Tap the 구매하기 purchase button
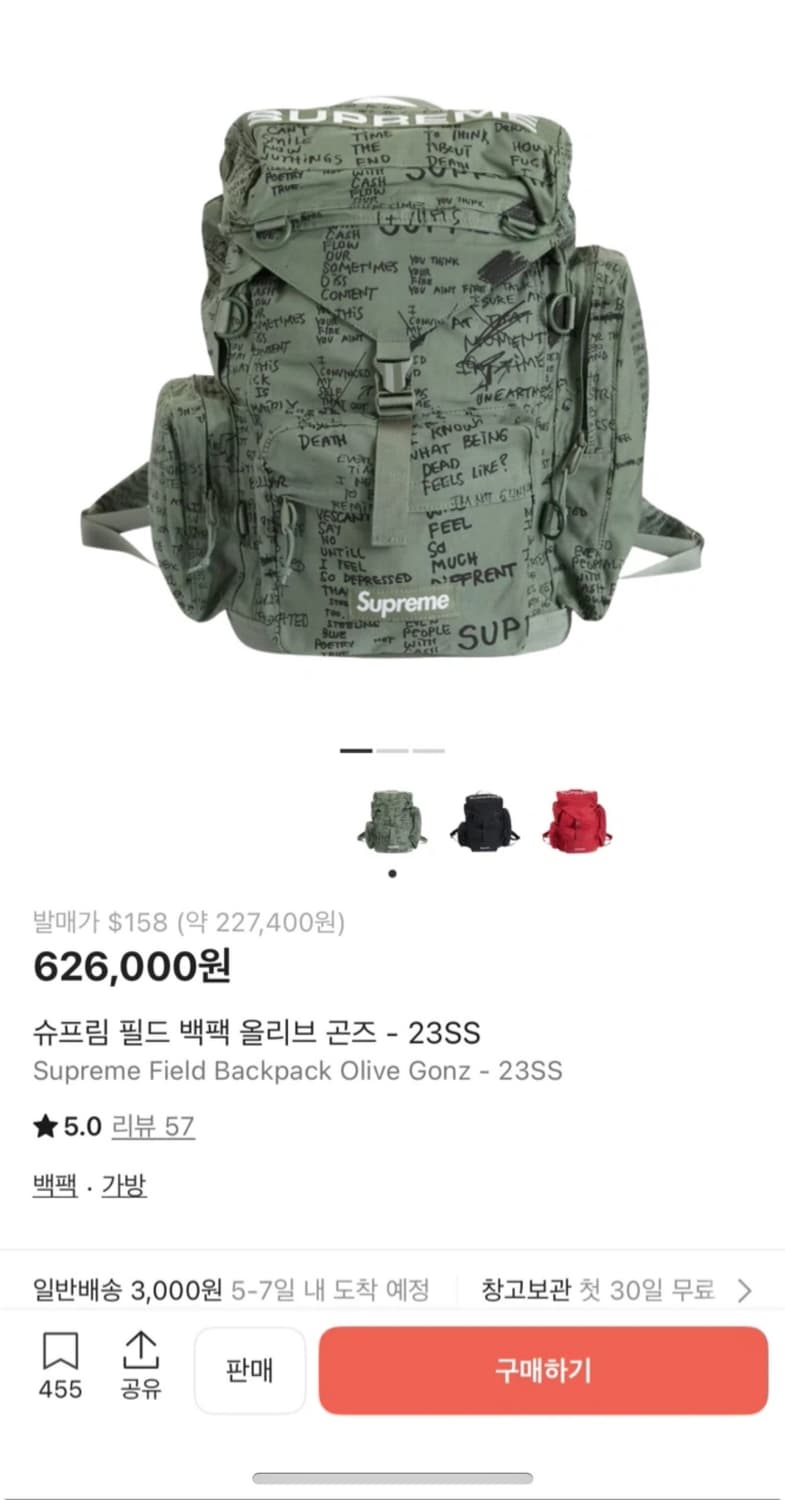This screenshot has height=1500, width=785. coord(544,1371)
